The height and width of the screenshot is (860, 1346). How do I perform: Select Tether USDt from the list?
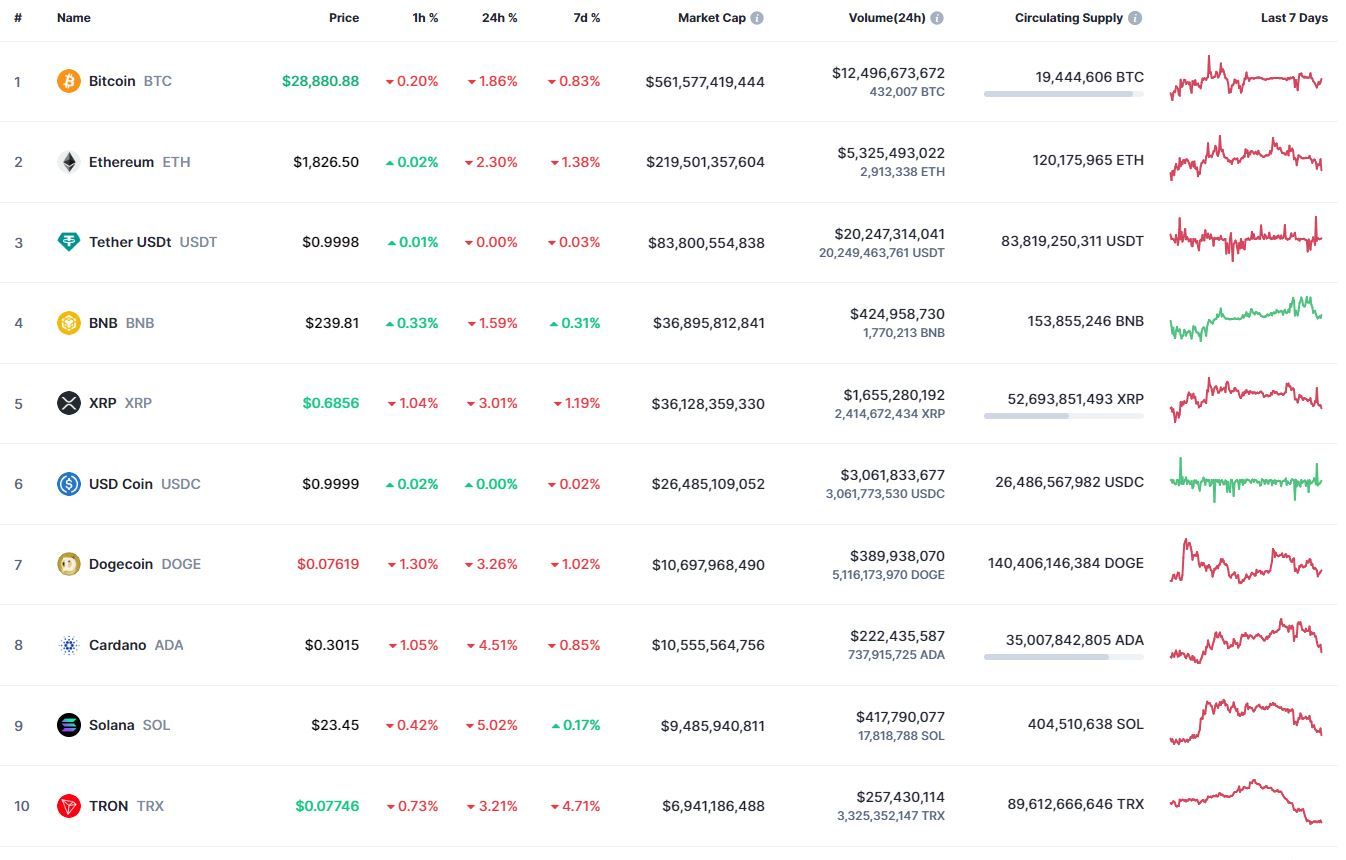130,242
